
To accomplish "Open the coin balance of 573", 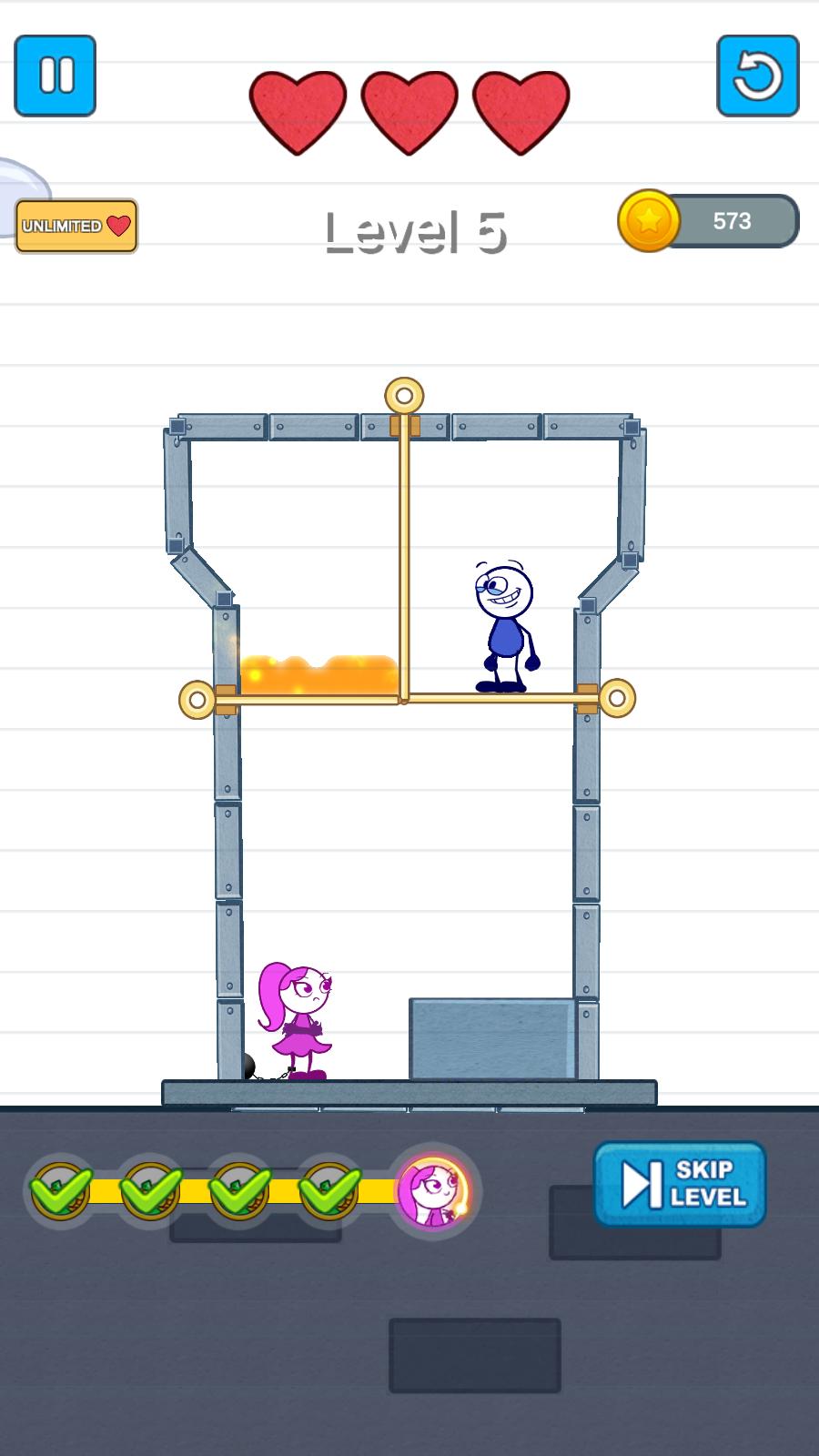I will pyautogui.click(x=708, y=221).
